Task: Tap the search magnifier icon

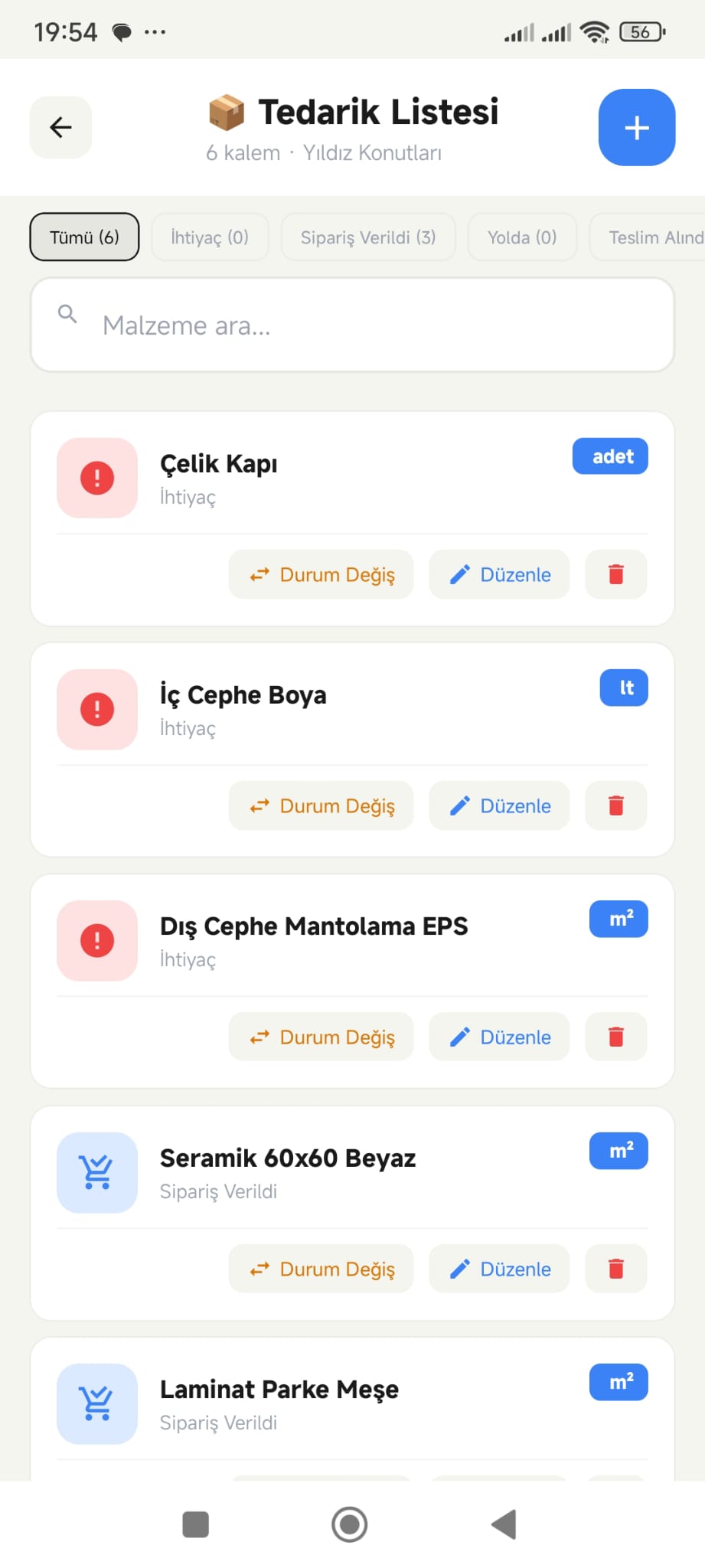Action: pyautogui.click(x=67, y=314)
